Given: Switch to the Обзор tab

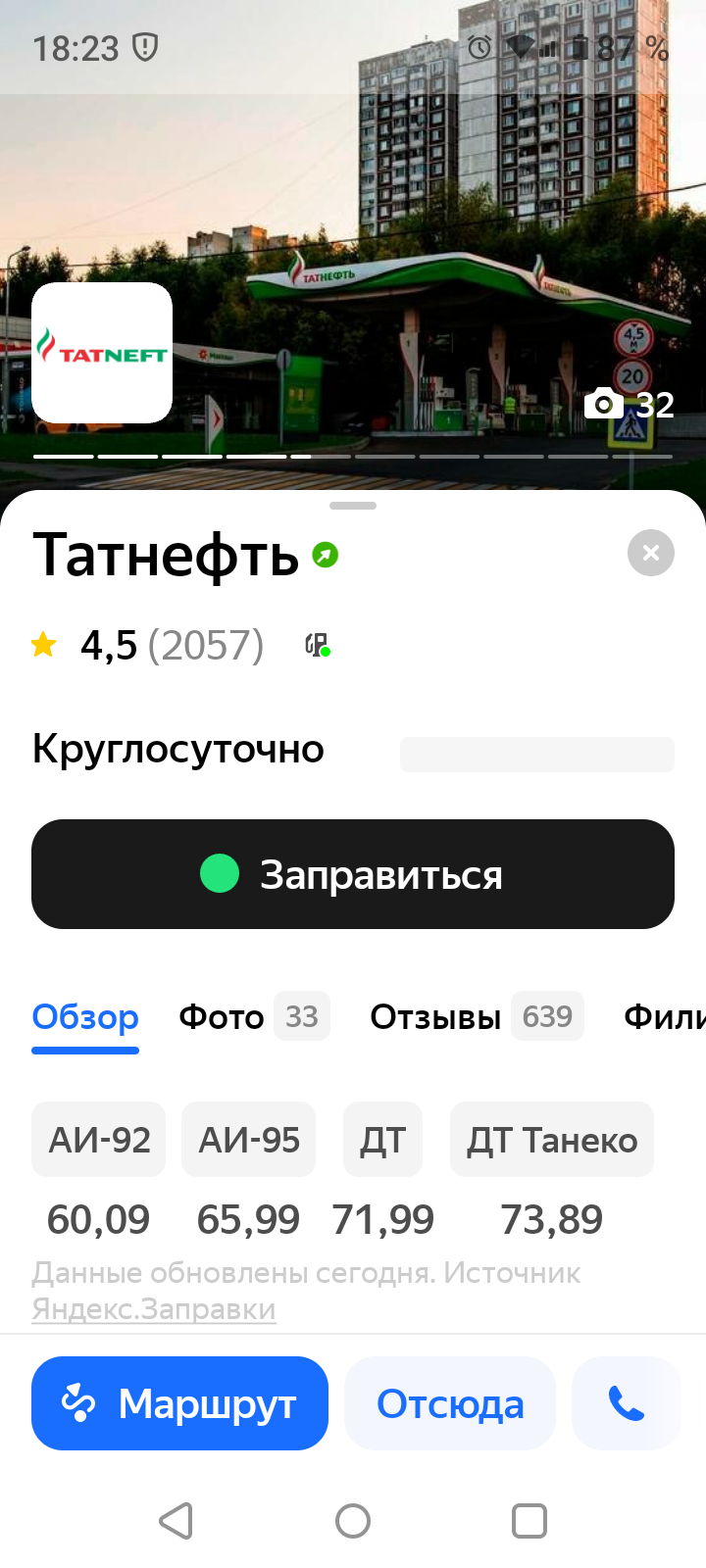Looking at the screenshot, I should (85, 1017).
